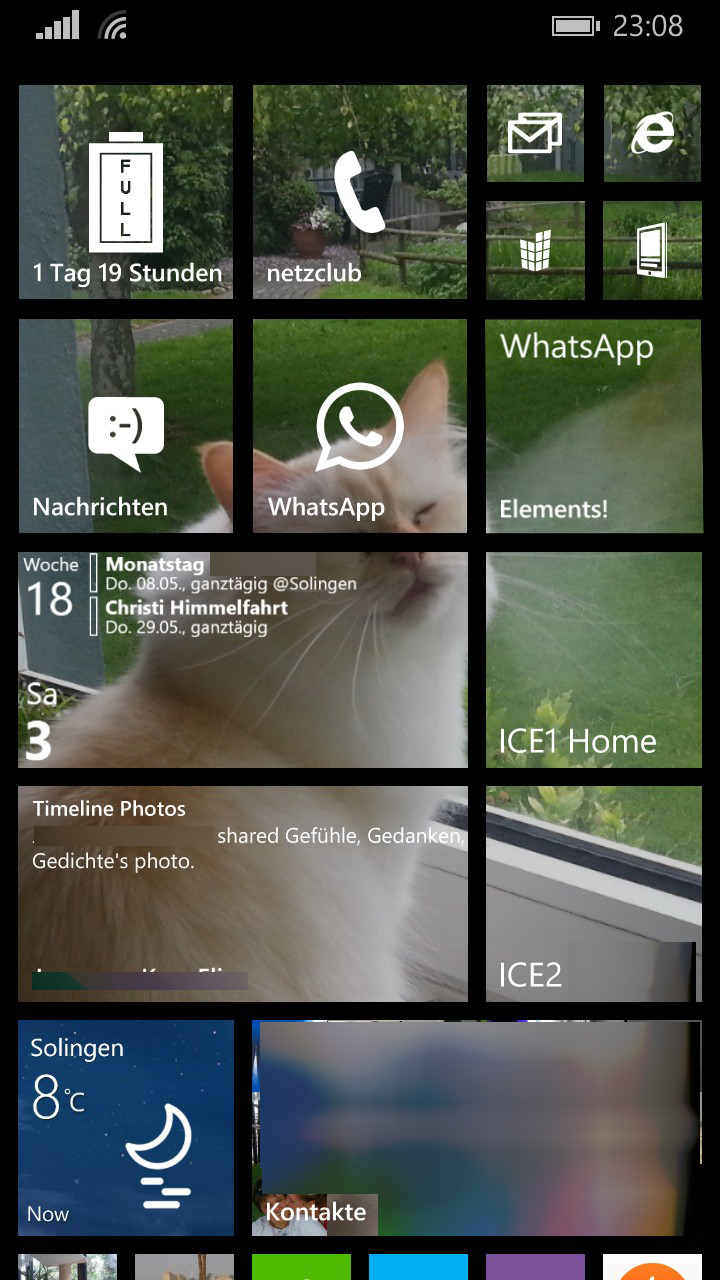Open the mail envelope tile
720x1280 pixels.
click(535, 133)
